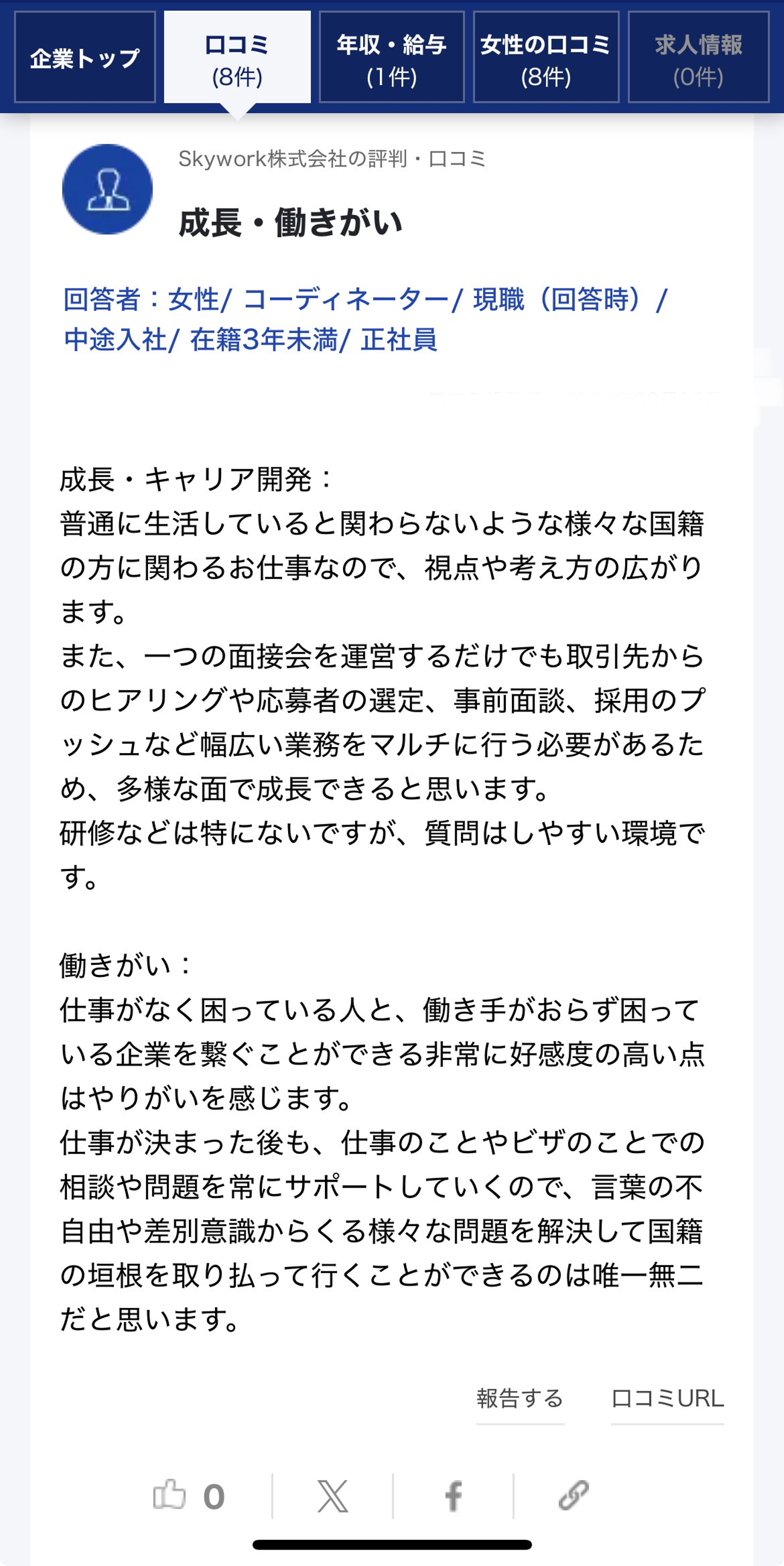The image size is (784, 1566).
Task: Tap 報告する to report this review
Action: (519, 1398)
